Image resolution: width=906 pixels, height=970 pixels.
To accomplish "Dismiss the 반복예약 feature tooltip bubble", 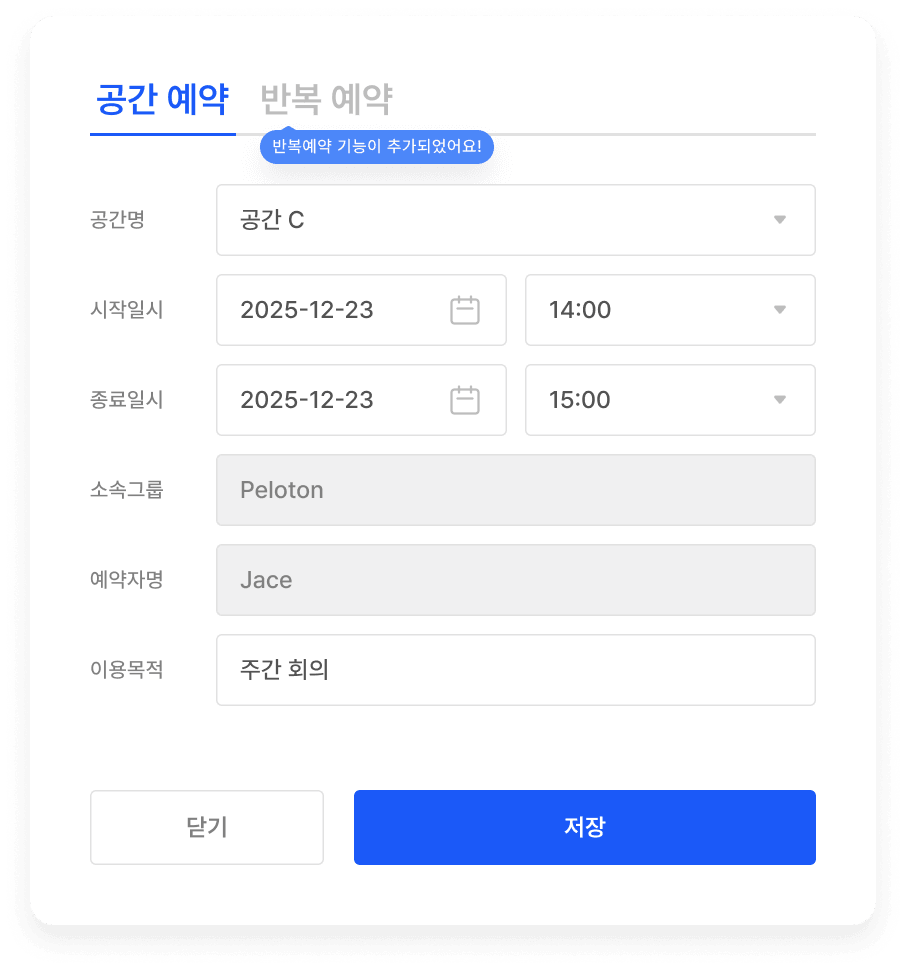I will [377, 146].
